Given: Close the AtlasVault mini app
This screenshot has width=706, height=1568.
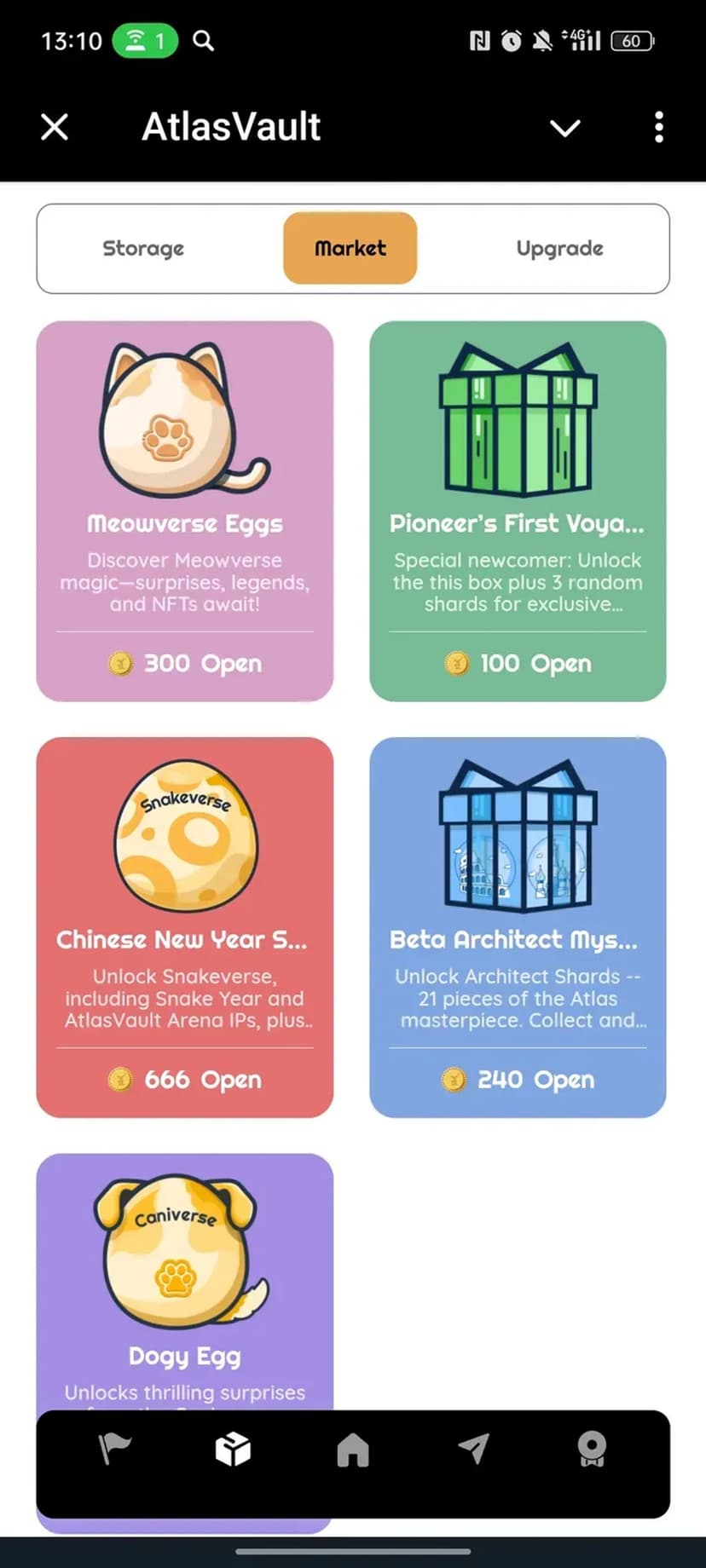Looking at the screenshot, I should 55,128.
